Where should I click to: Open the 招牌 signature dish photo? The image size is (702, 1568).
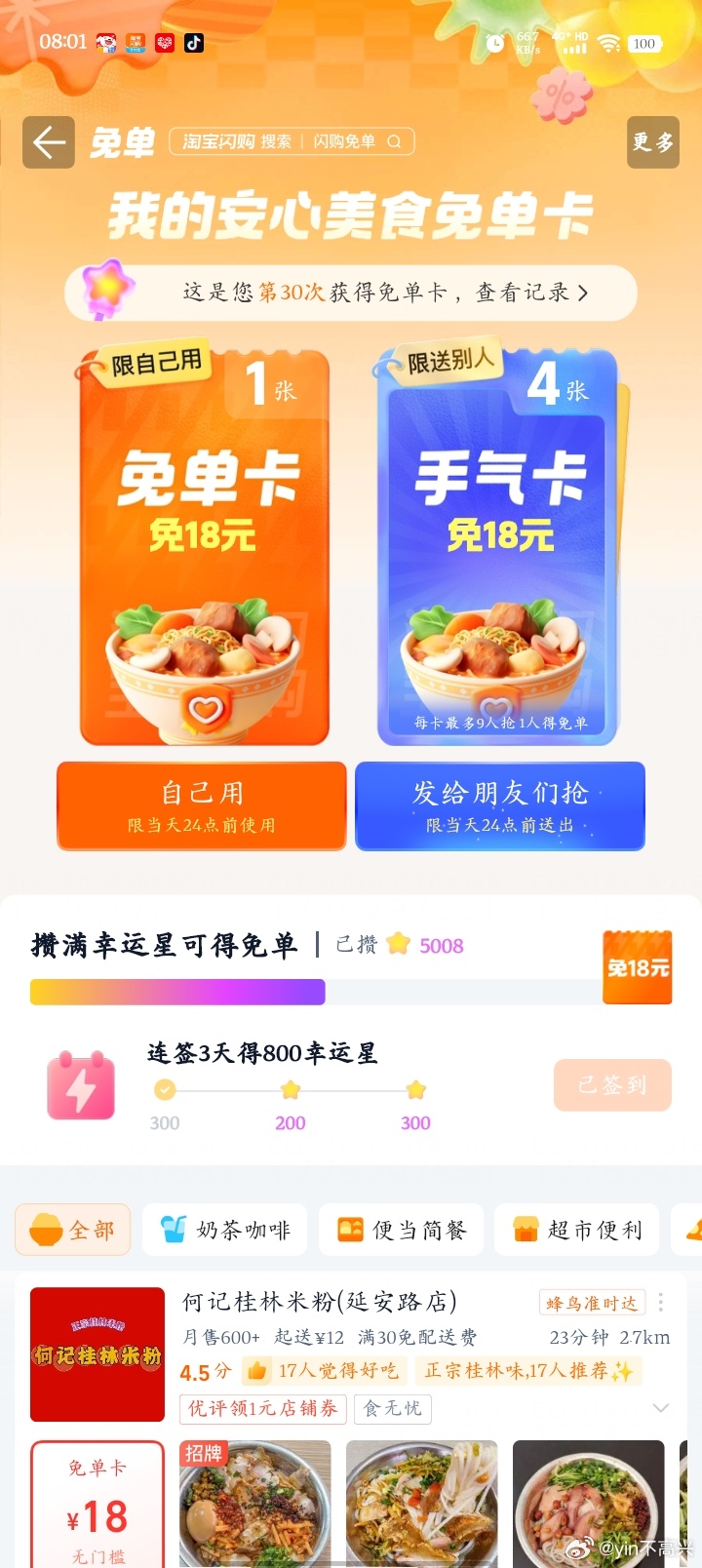(255, 1503)
